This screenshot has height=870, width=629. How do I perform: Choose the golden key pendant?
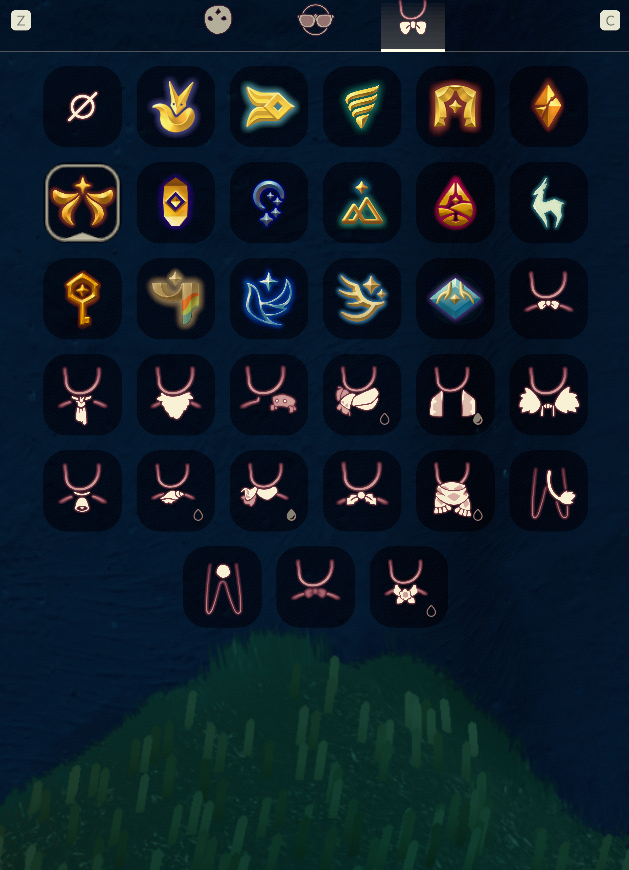click(82, 298)
